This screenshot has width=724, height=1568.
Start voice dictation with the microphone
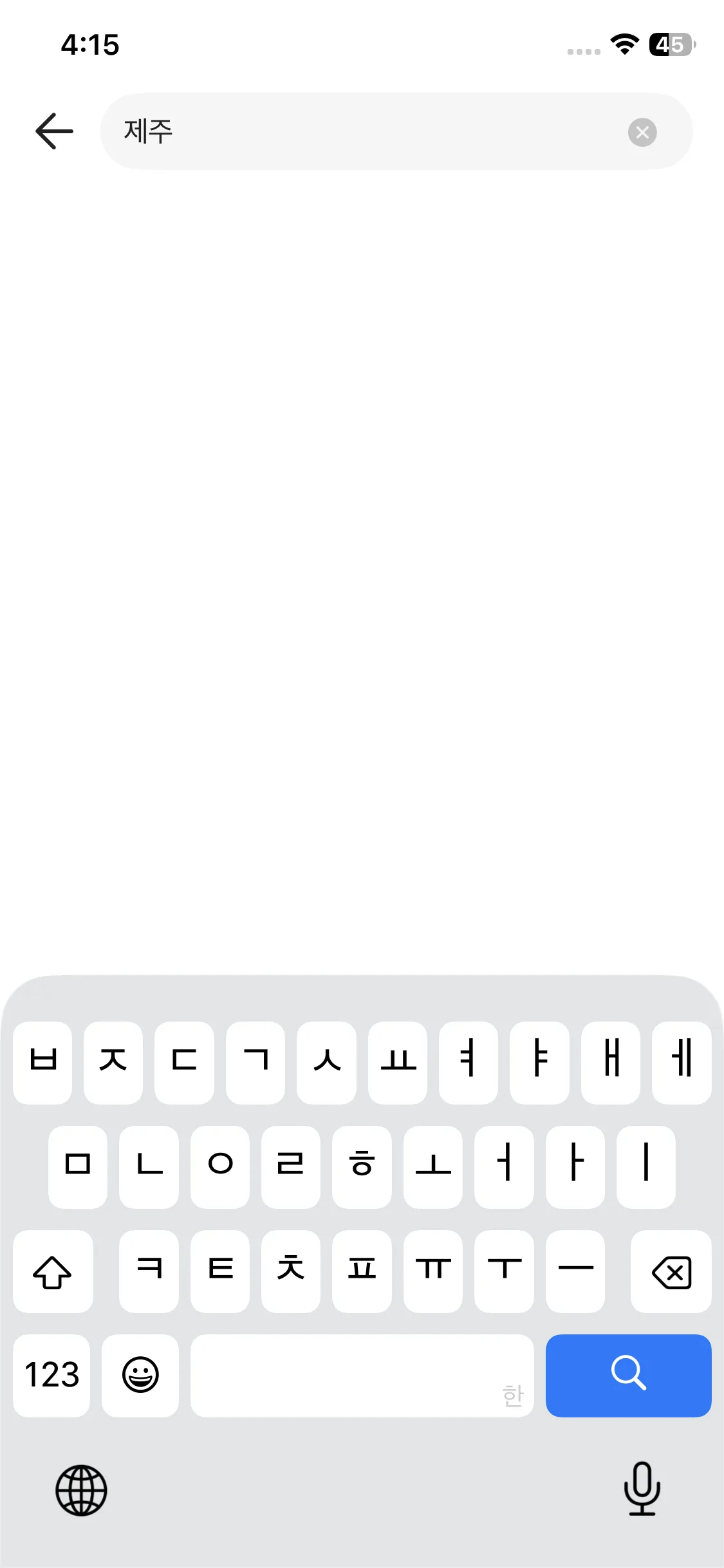pyautogui.click(x=642, y=1488)
